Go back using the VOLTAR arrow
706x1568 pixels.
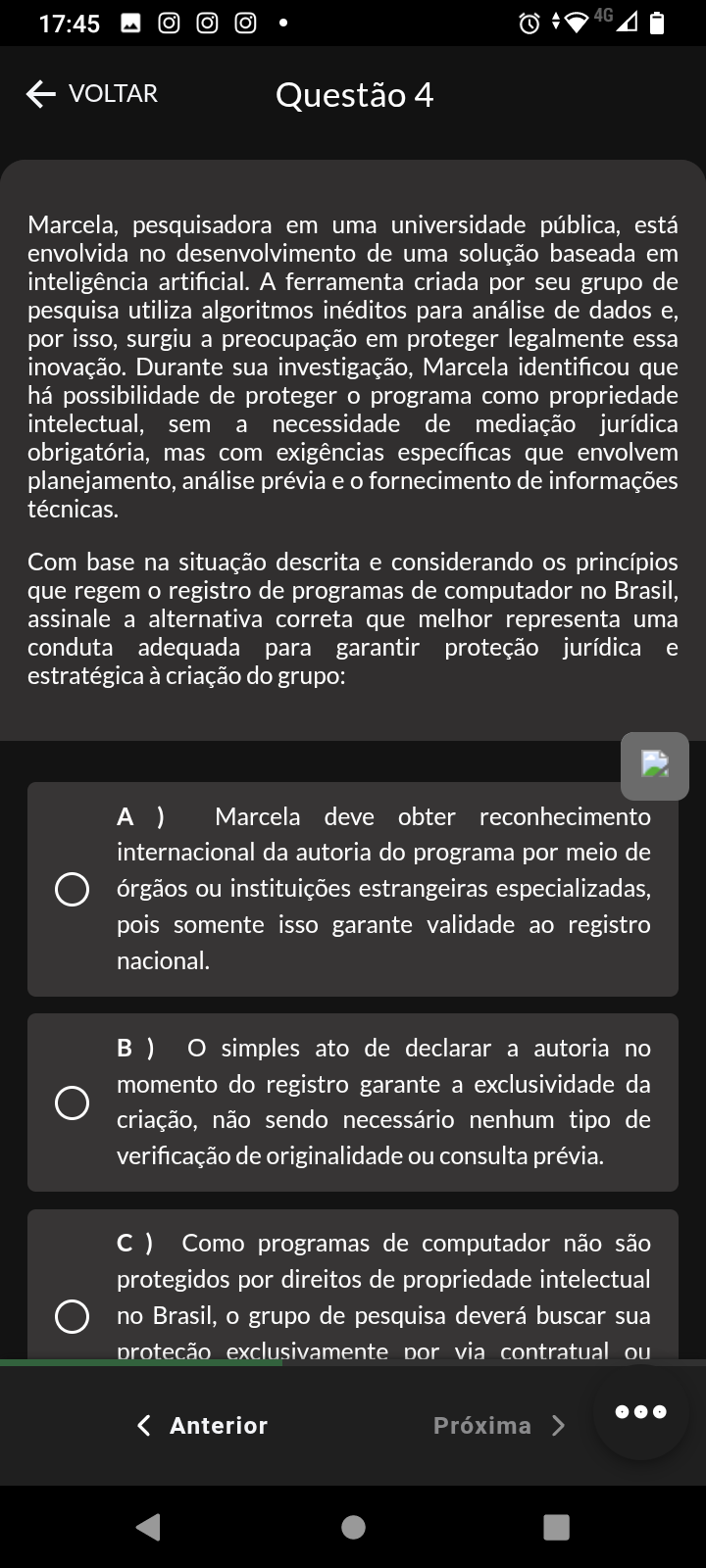(x=91, y=94)
